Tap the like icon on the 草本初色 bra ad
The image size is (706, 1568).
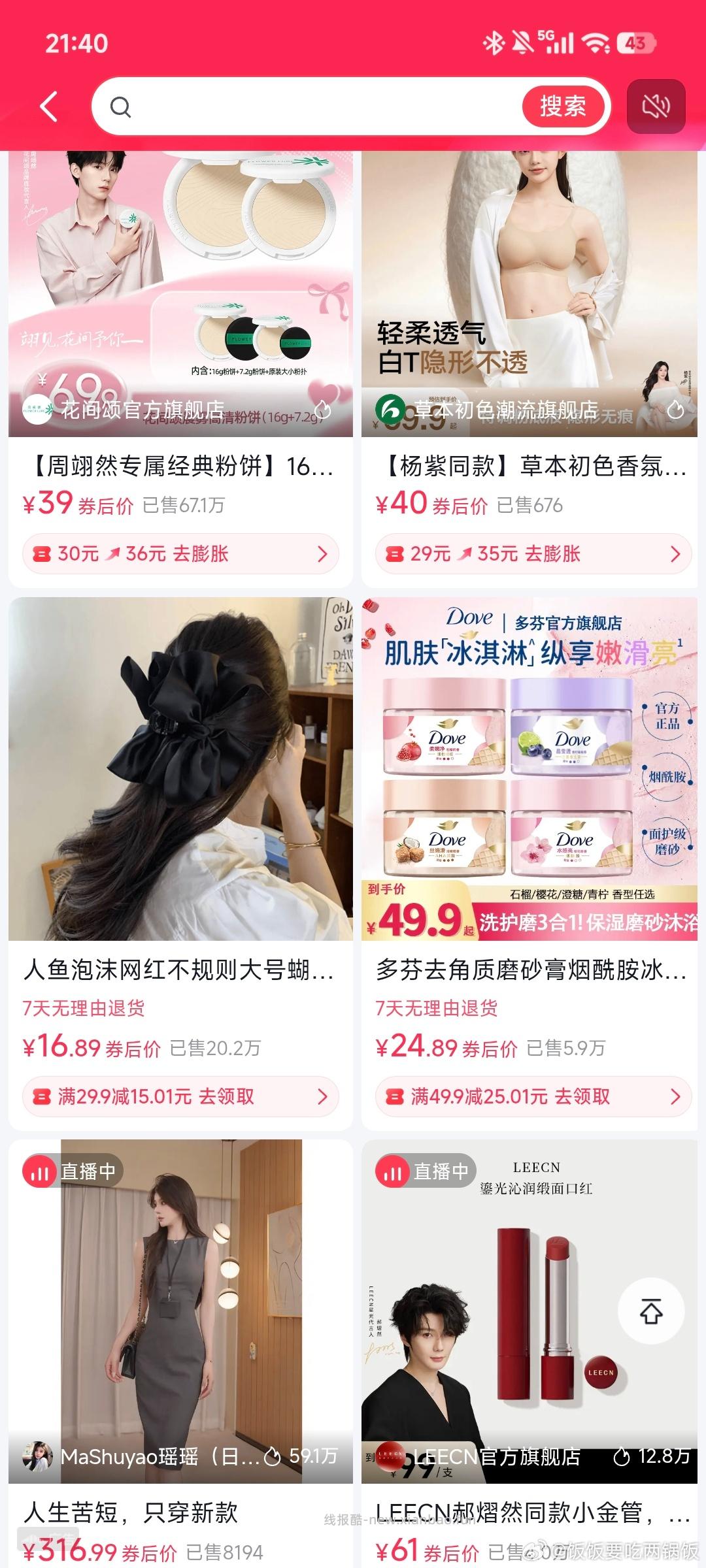675,410
